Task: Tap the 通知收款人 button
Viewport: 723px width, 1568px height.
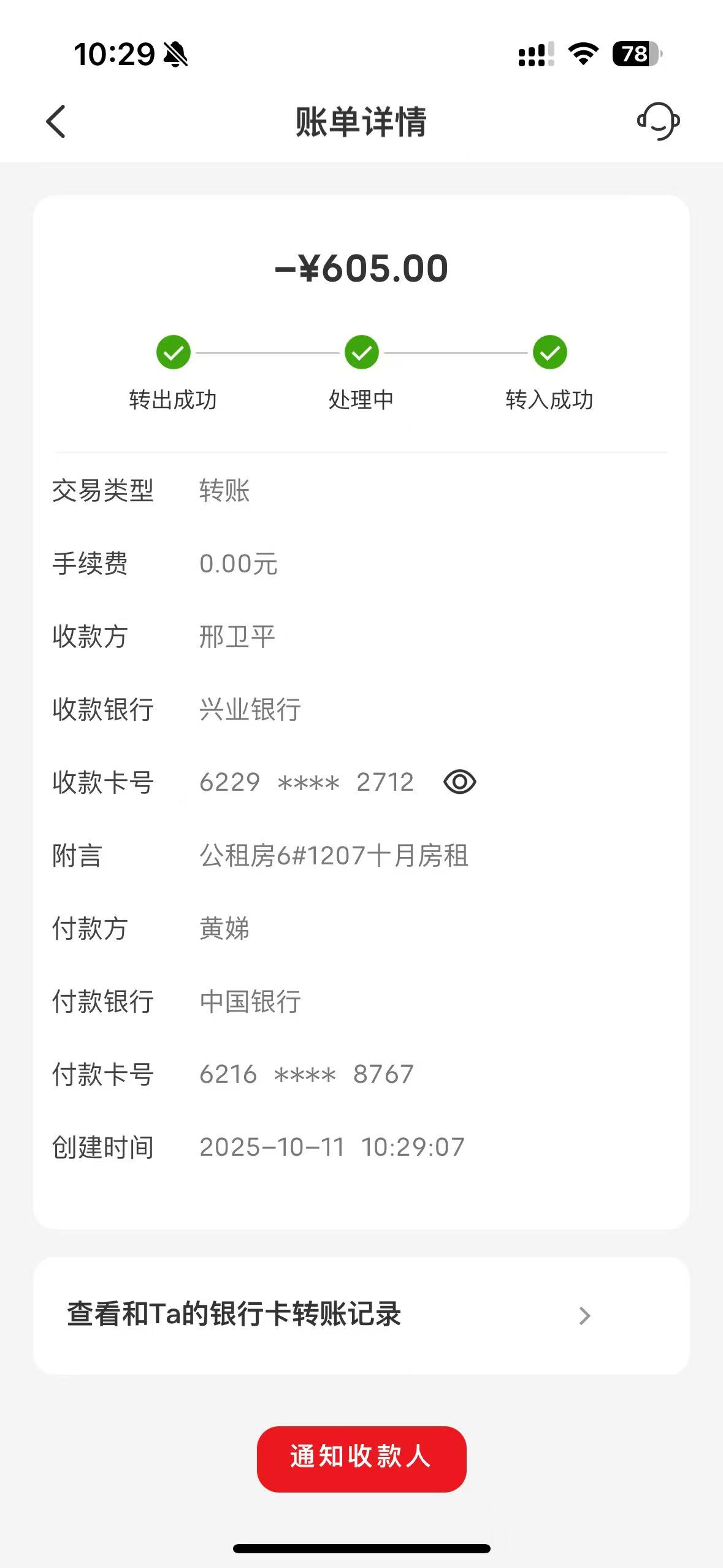Action: (361, 1458)
